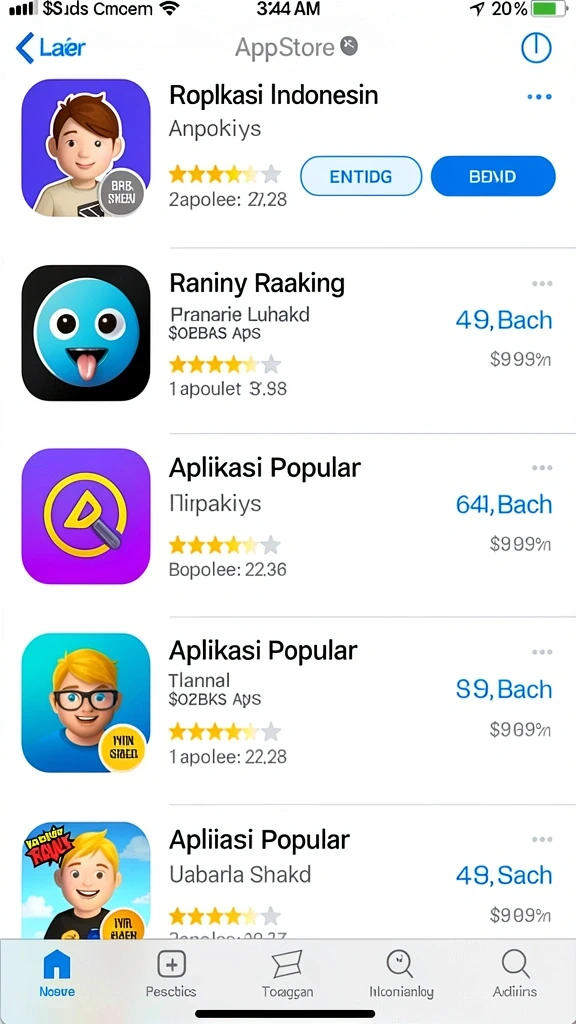Image resolution: width=576 pixels, height=1024 pixels.
Task: Tap the ENTIDG button
Action: 361,176
